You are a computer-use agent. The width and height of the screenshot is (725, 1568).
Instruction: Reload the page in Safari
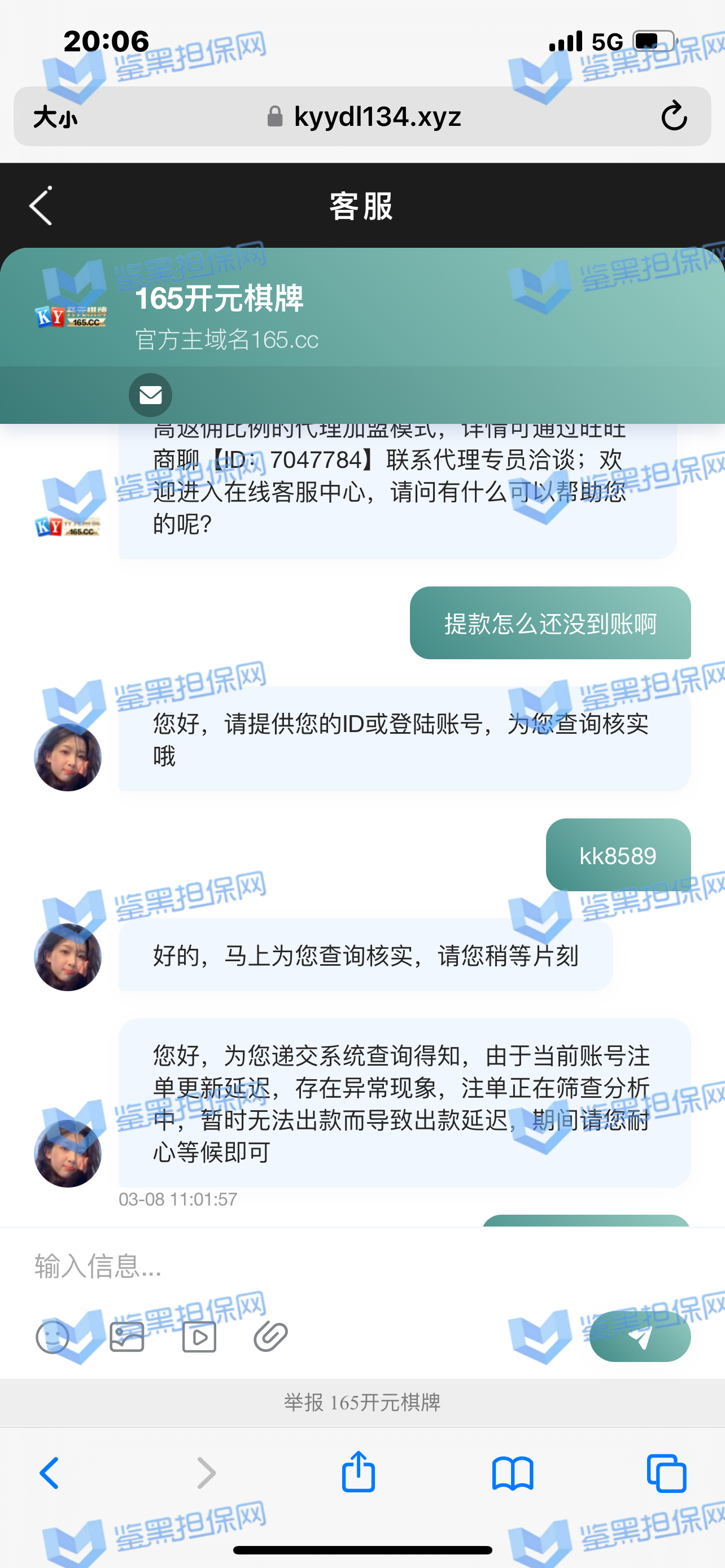pyautogui.click(x=674, y=116)
